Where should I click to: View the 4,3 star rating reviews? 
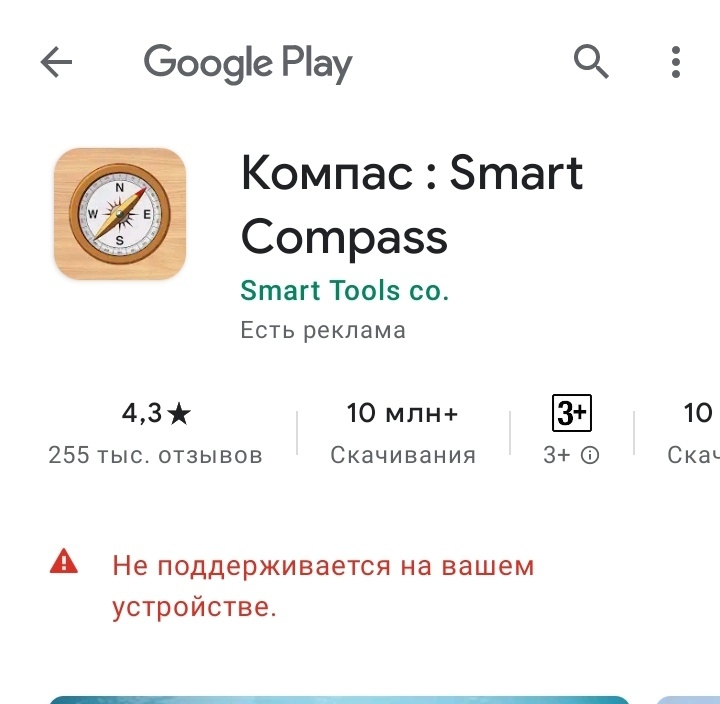(x=155, y=432)
